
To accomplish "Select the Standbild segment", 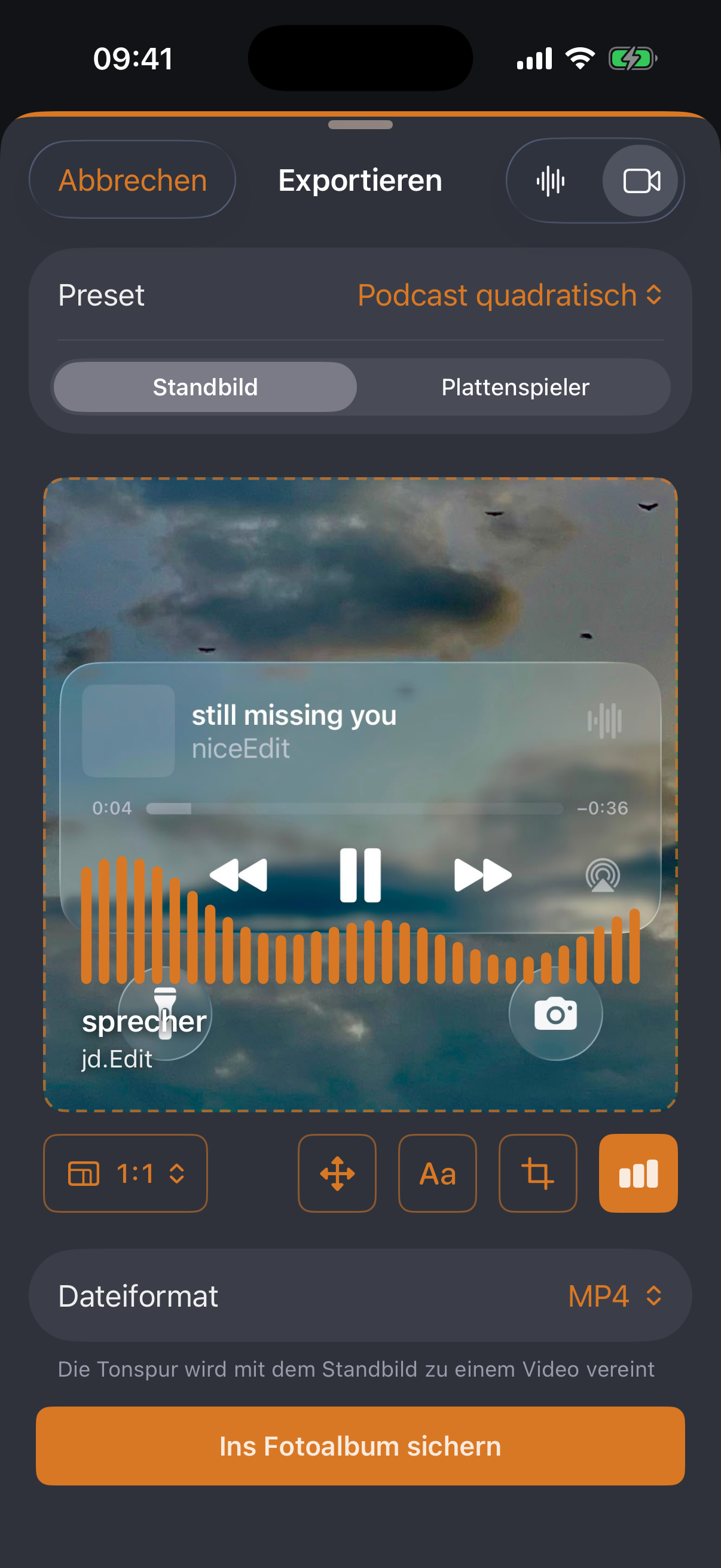I will point(205,387).
